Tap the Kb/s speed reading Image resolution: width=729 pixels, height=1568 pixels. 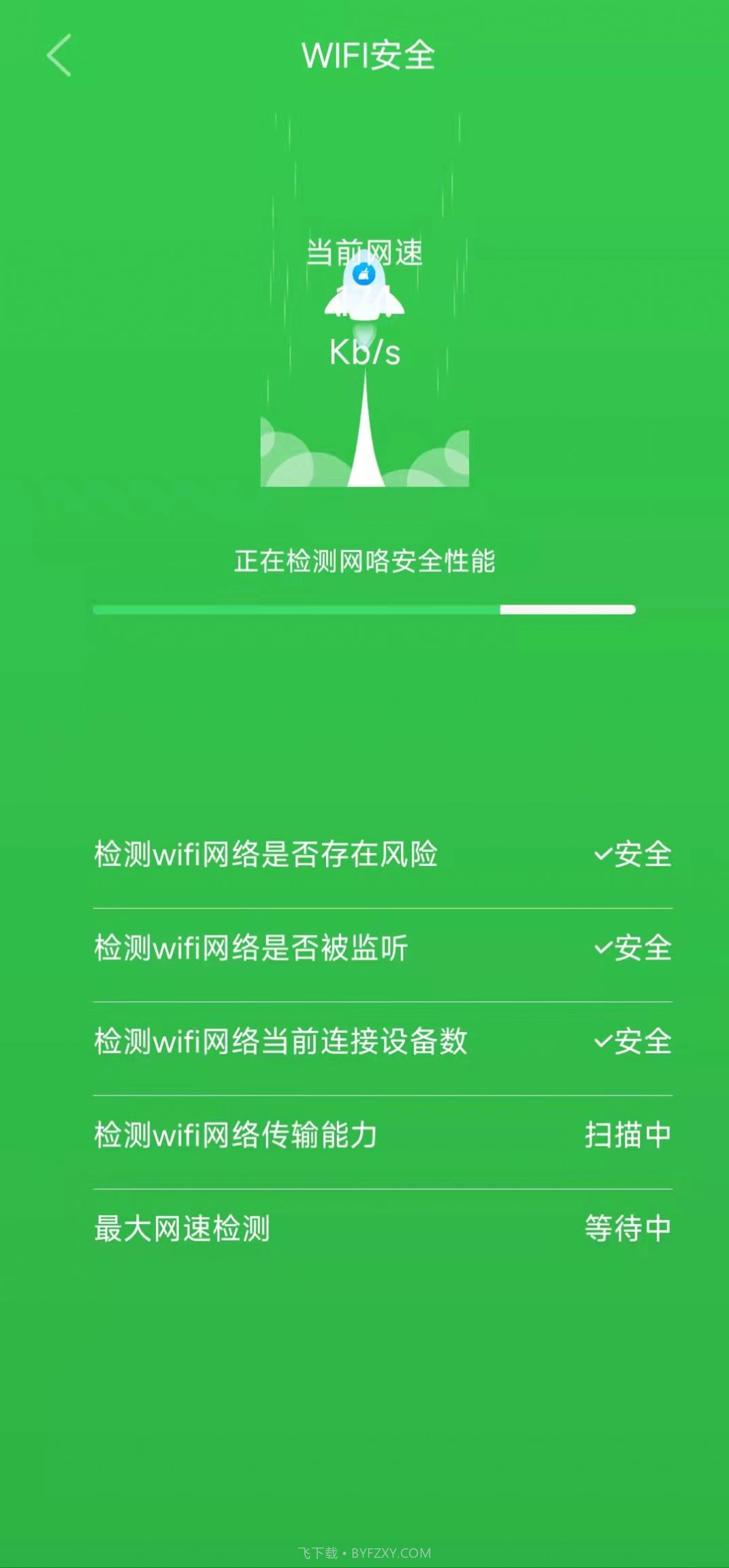[x=365, y=351]
